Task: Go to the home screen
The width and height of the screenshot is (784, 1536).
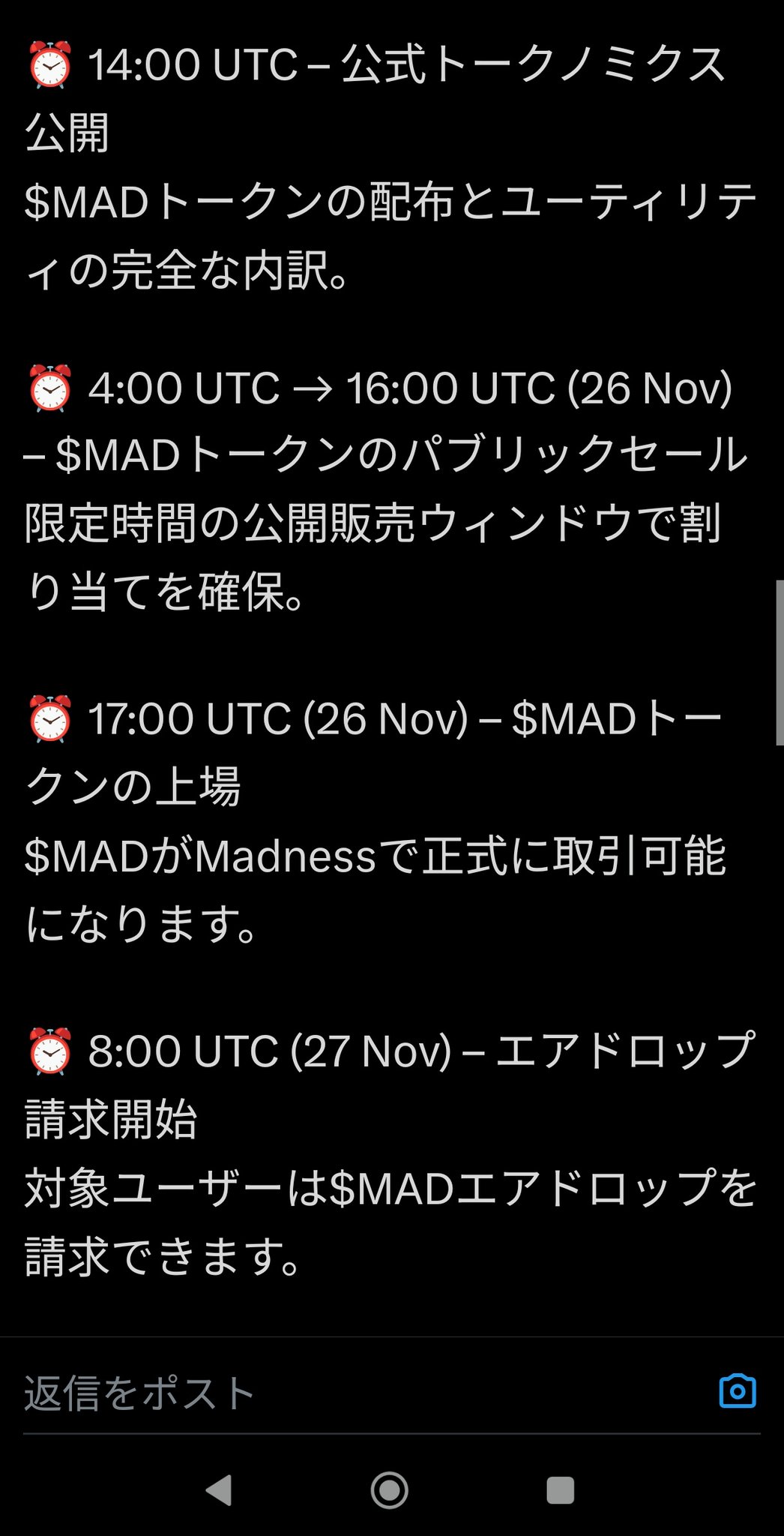Action: pyautogui.click(x=390, y=1490)
